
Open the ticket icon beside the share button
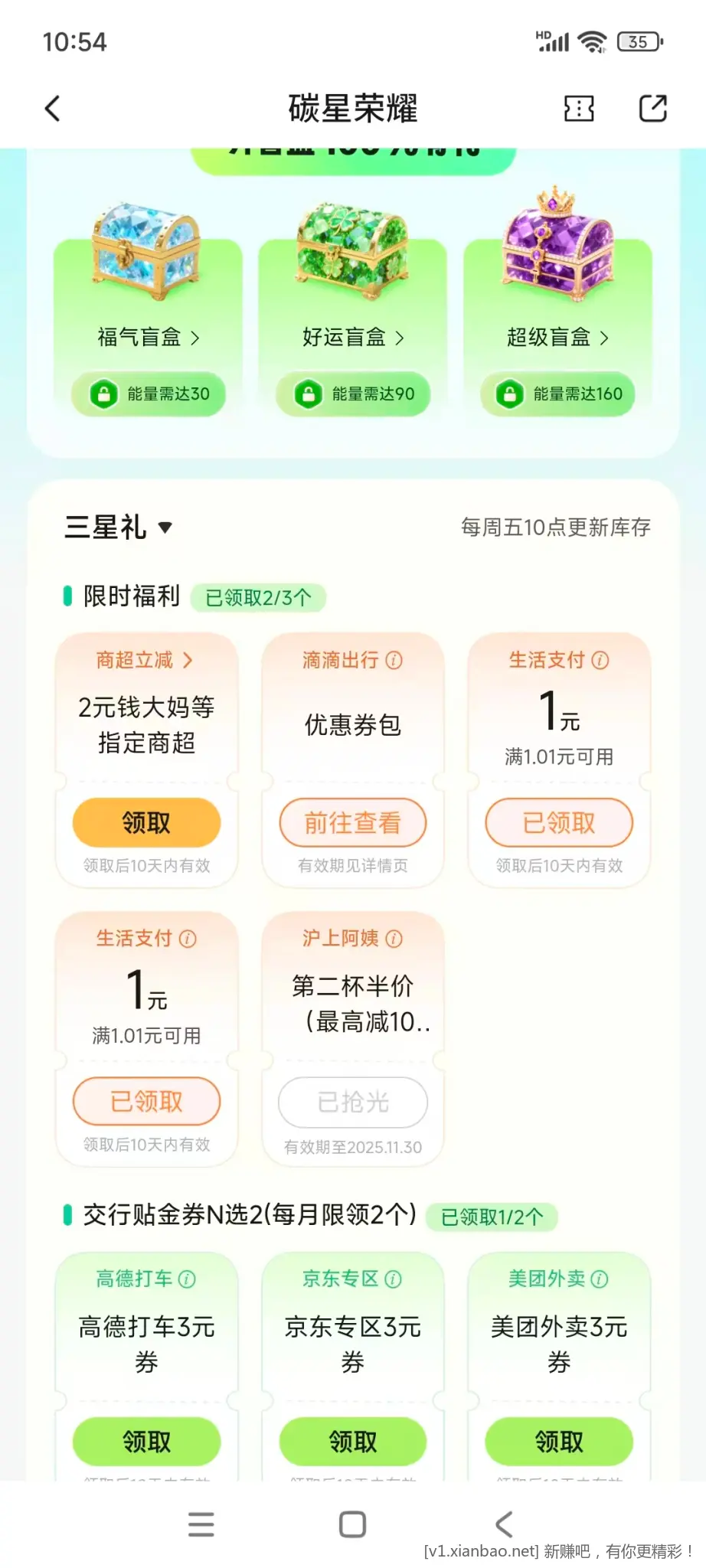tap(579, 108)
